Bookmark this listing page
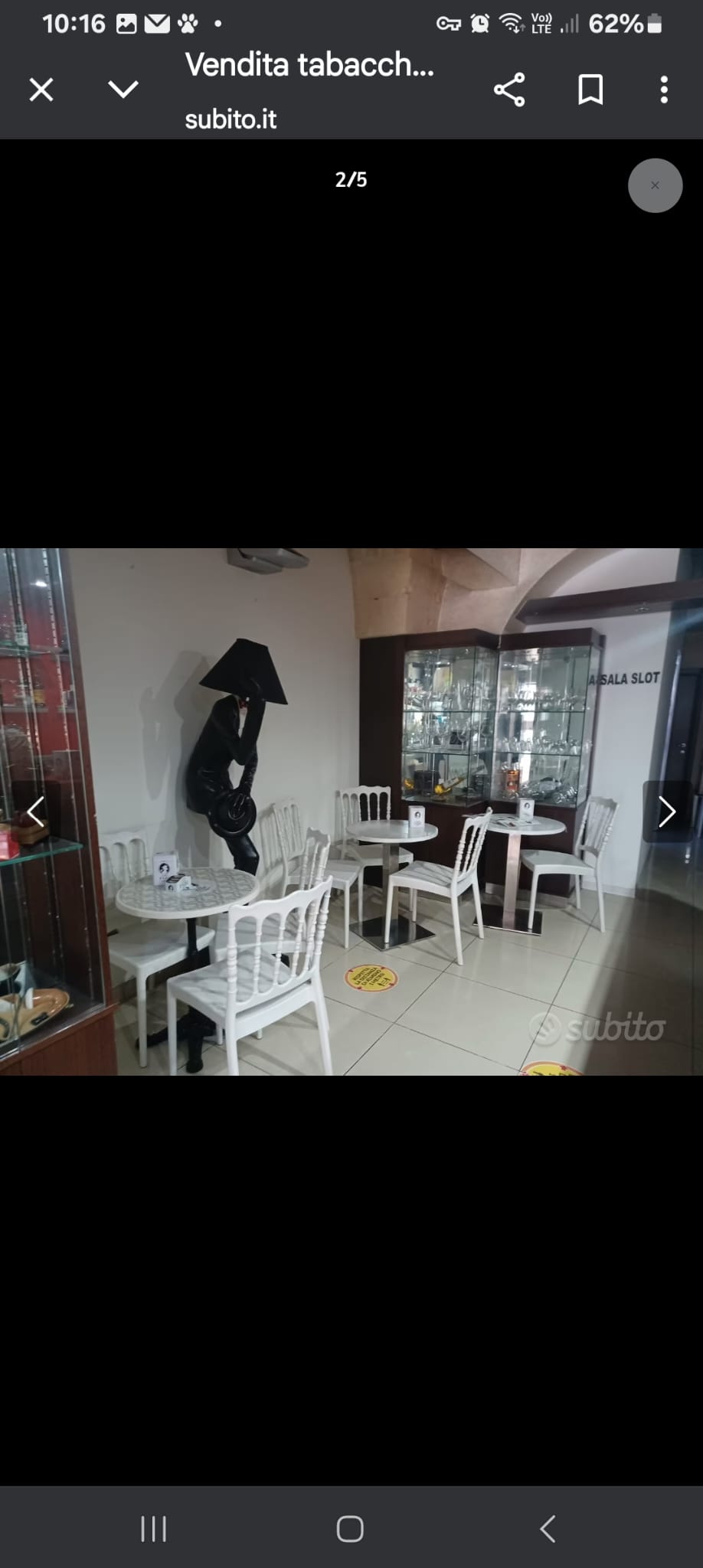 [590, 90]
